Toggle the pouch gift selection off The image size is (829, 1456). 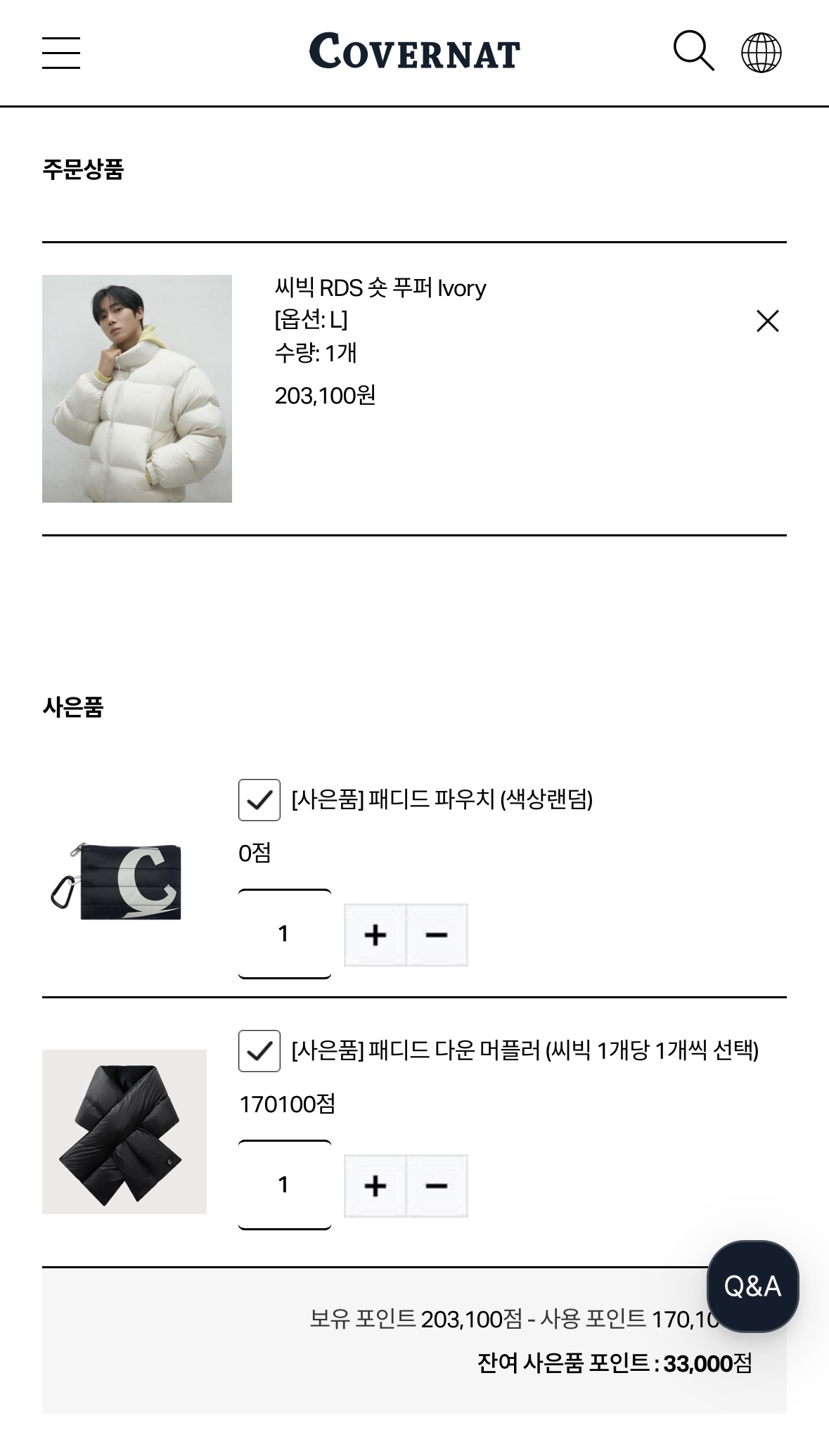pos(259,801)
